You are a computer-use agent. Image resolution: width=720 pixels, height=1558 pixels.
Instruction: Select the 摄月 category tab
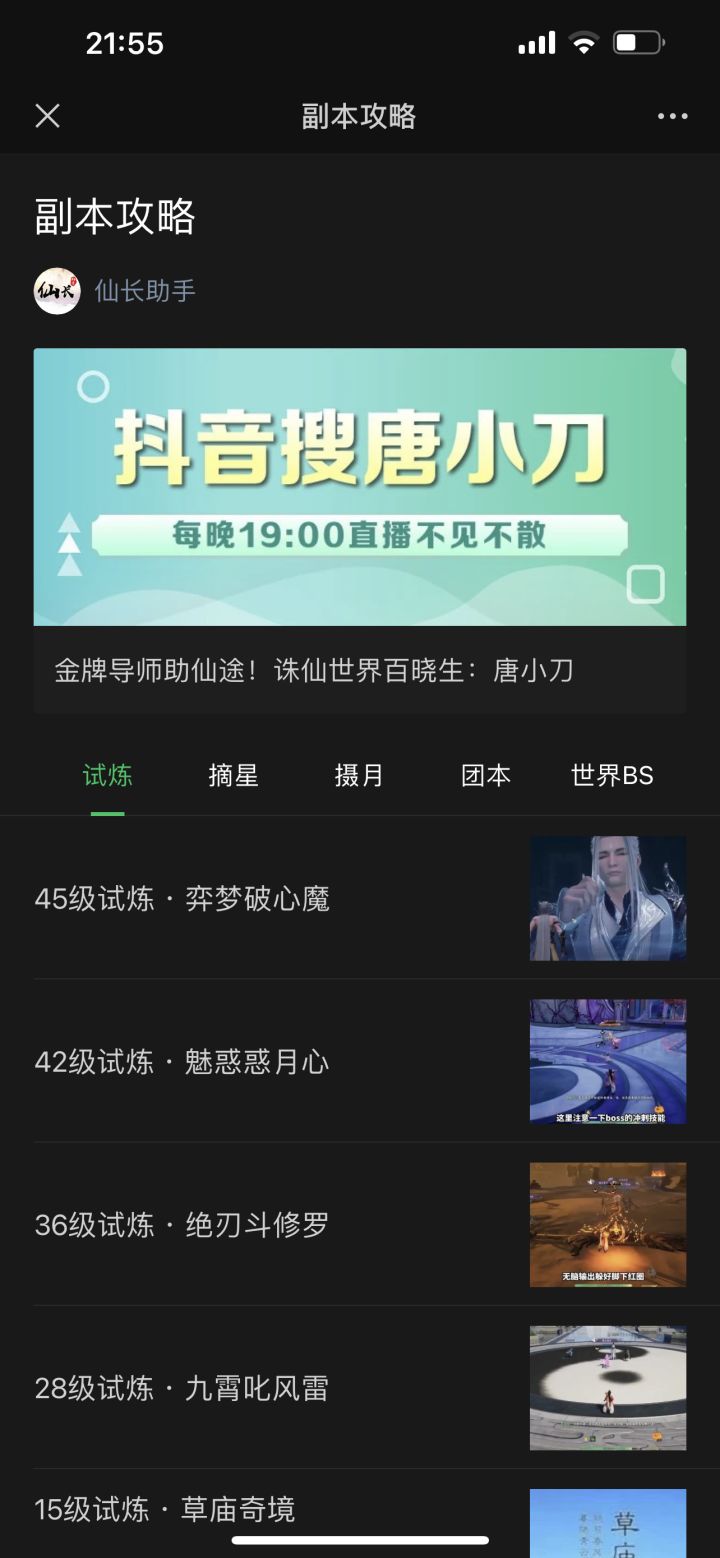(360, 775)
